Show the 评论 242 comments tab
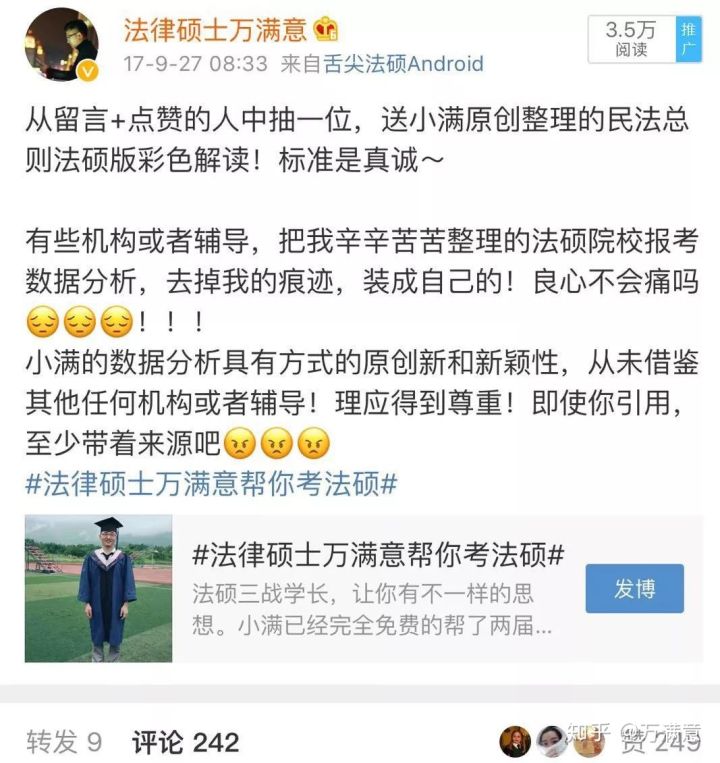The image size is (720, 763). (186, 741)
